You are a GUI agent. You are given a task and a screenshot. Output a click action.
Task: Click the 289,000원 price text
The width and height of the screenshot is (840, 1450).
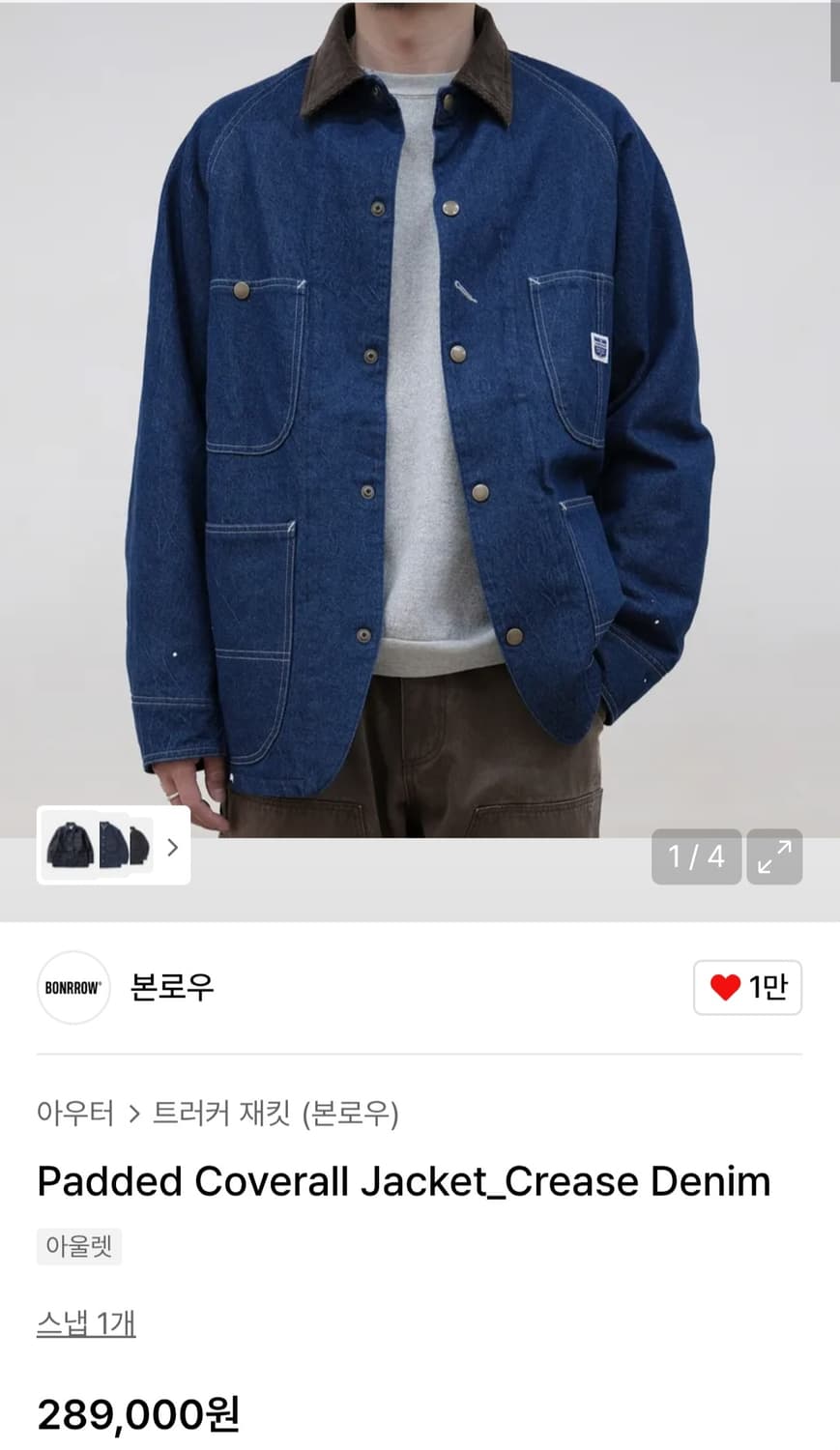135,1415
